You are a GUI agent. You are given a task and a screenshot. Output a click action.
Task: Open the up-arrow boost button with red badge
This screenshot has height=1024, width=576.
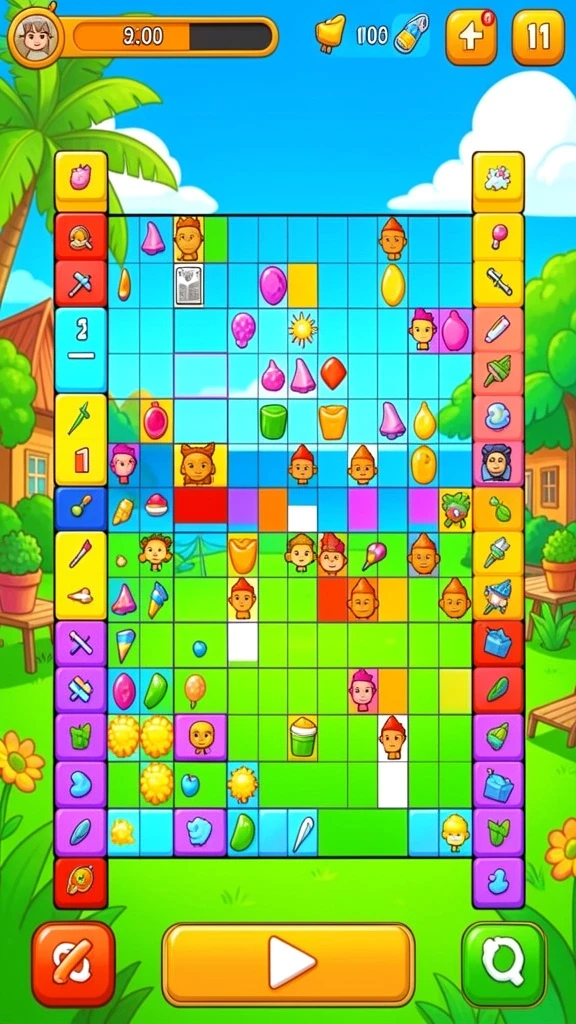tap(471, 37)
